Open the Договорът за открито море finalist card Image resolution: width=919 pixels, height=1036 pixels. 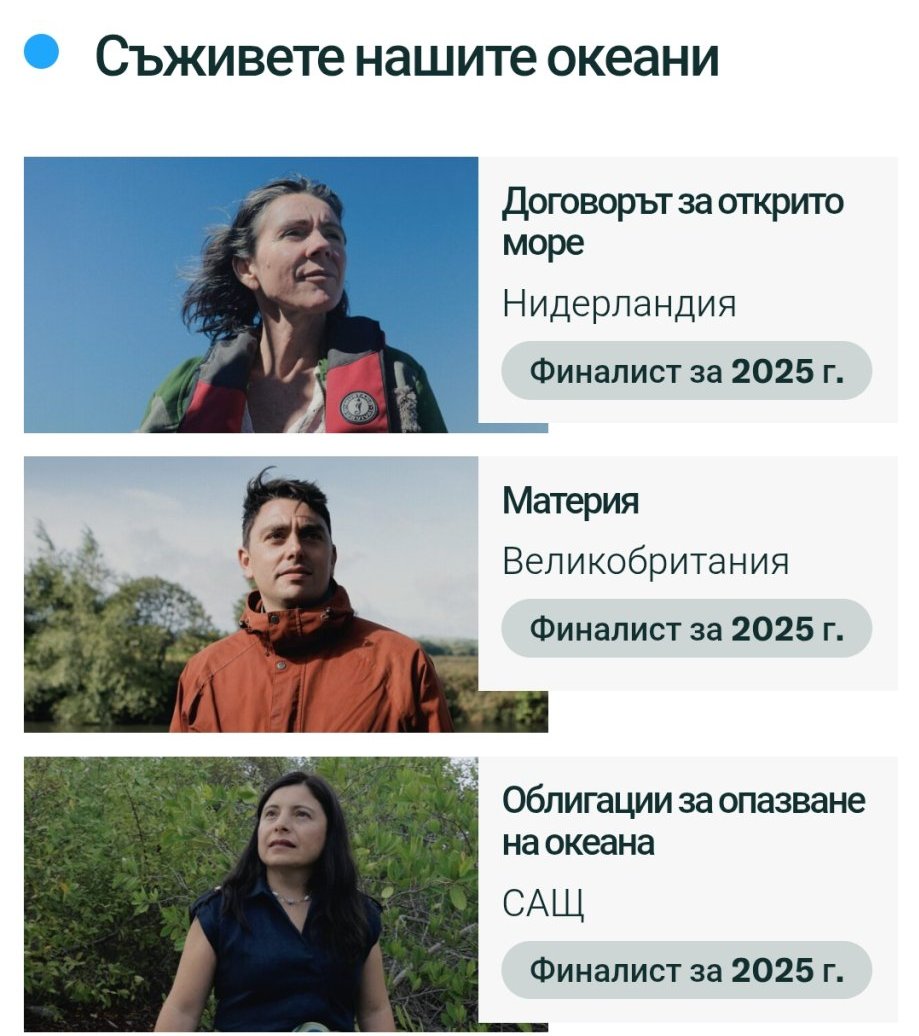pos(460,295)
